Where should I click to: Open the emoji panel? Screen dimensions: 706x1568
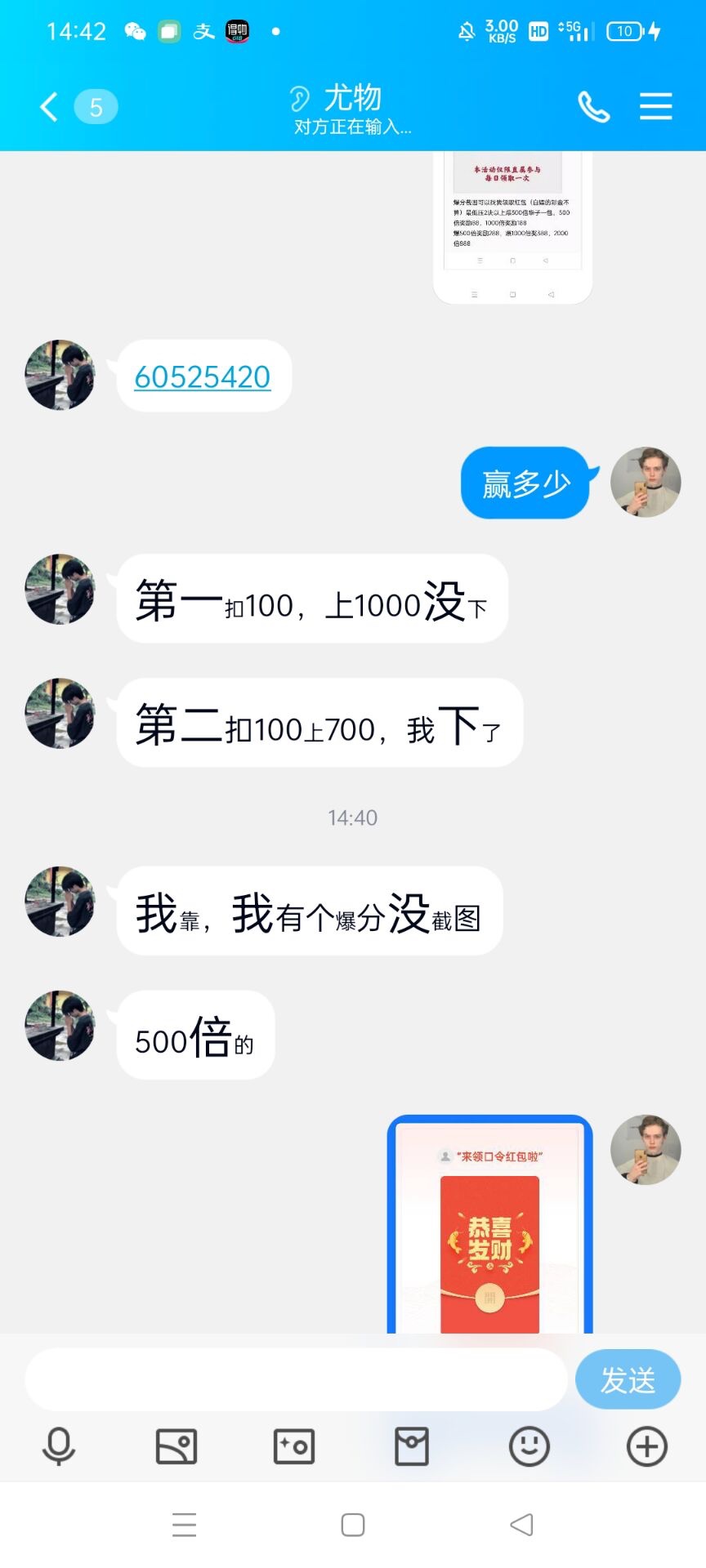click(x=529, y=1446)
